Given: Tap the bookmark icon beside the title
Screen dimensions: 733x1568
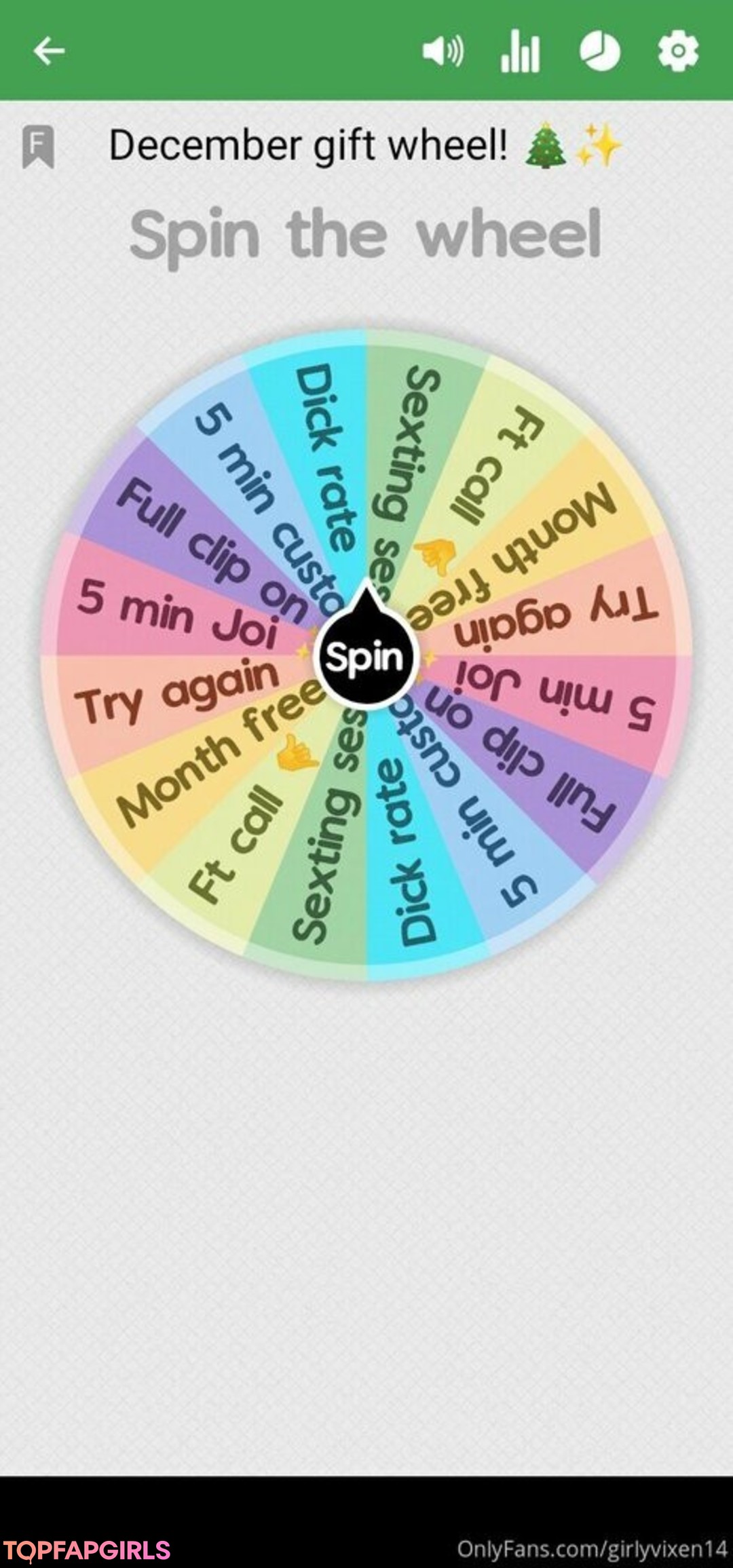Looking at the screenshot, I should [38, 146].
